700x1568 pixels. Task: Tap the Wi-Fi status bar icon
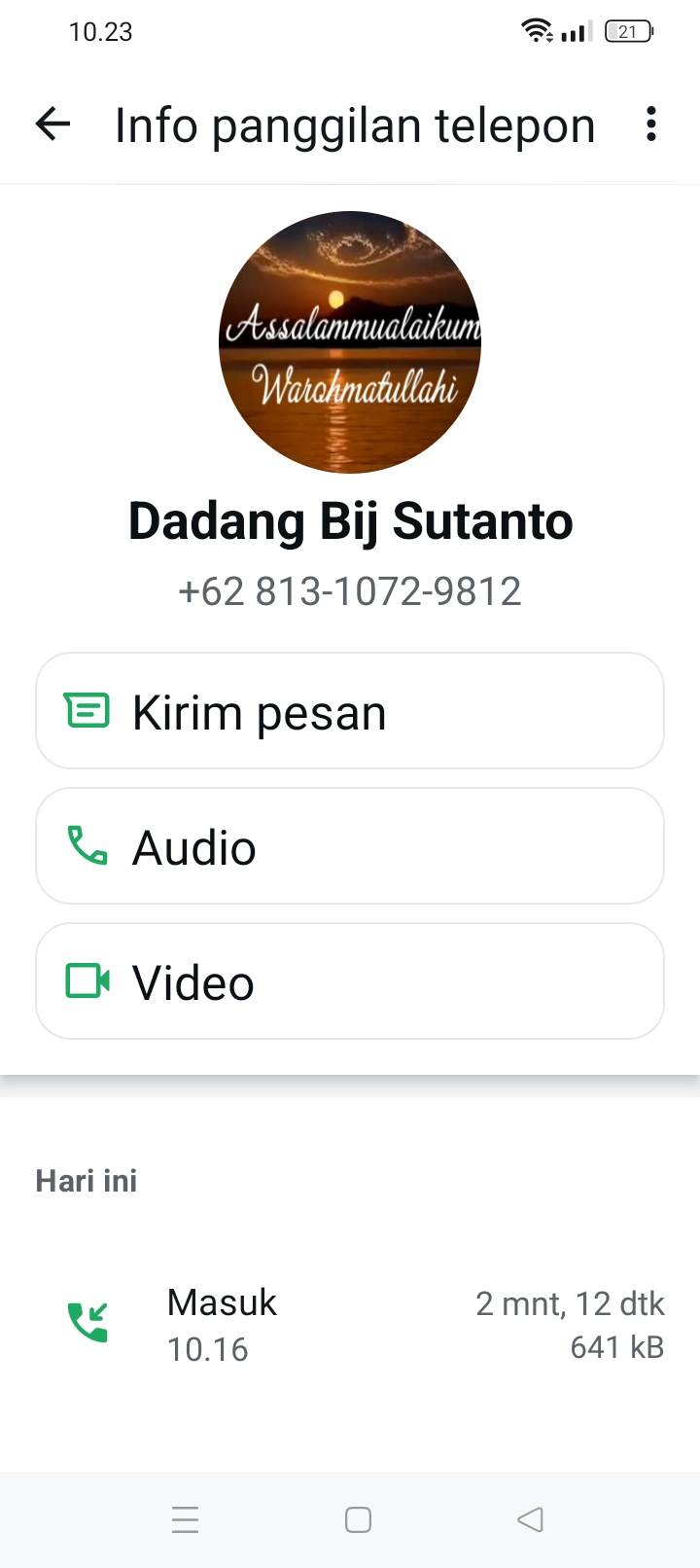tap(536, 29)
